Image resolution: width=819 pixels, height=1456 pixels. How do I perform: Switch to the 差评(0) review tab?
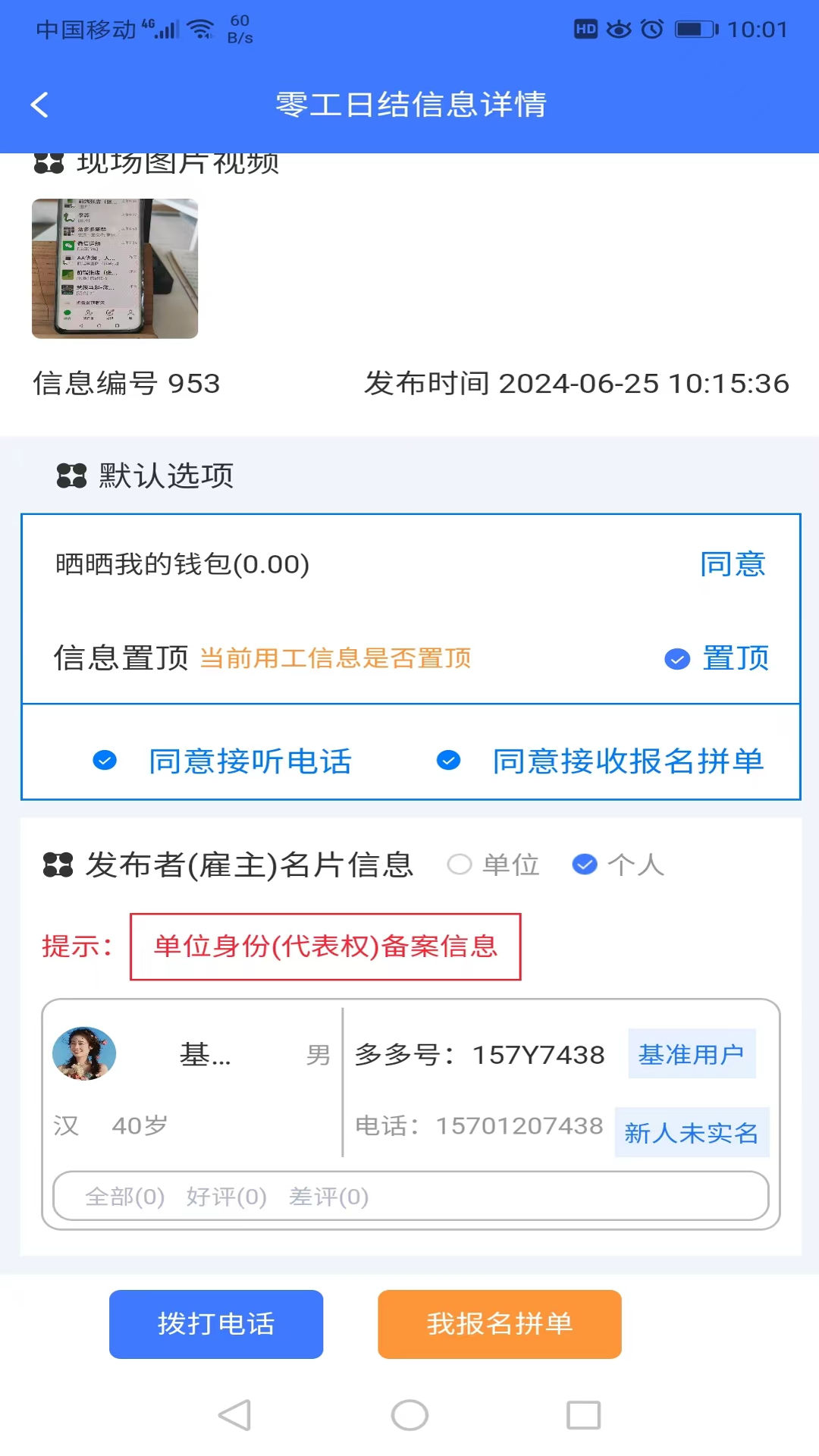(x=328, y=1197)
